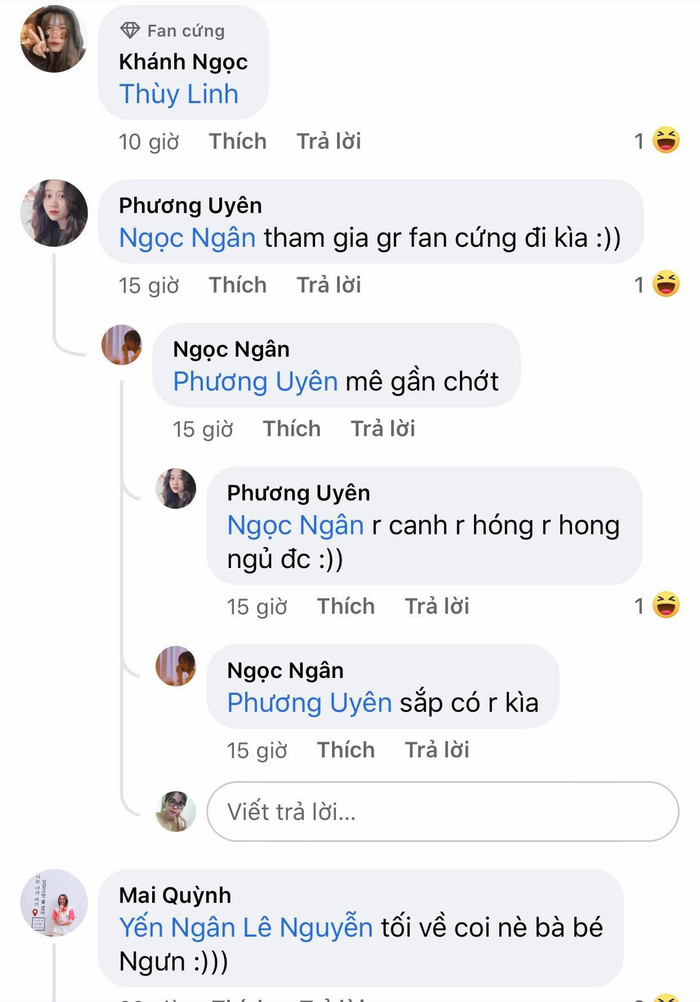Tap Thích under Phương Uyên's fan cứng comment
The width and height of the screenshot is (700, 1002).
(x=237, y=285)
